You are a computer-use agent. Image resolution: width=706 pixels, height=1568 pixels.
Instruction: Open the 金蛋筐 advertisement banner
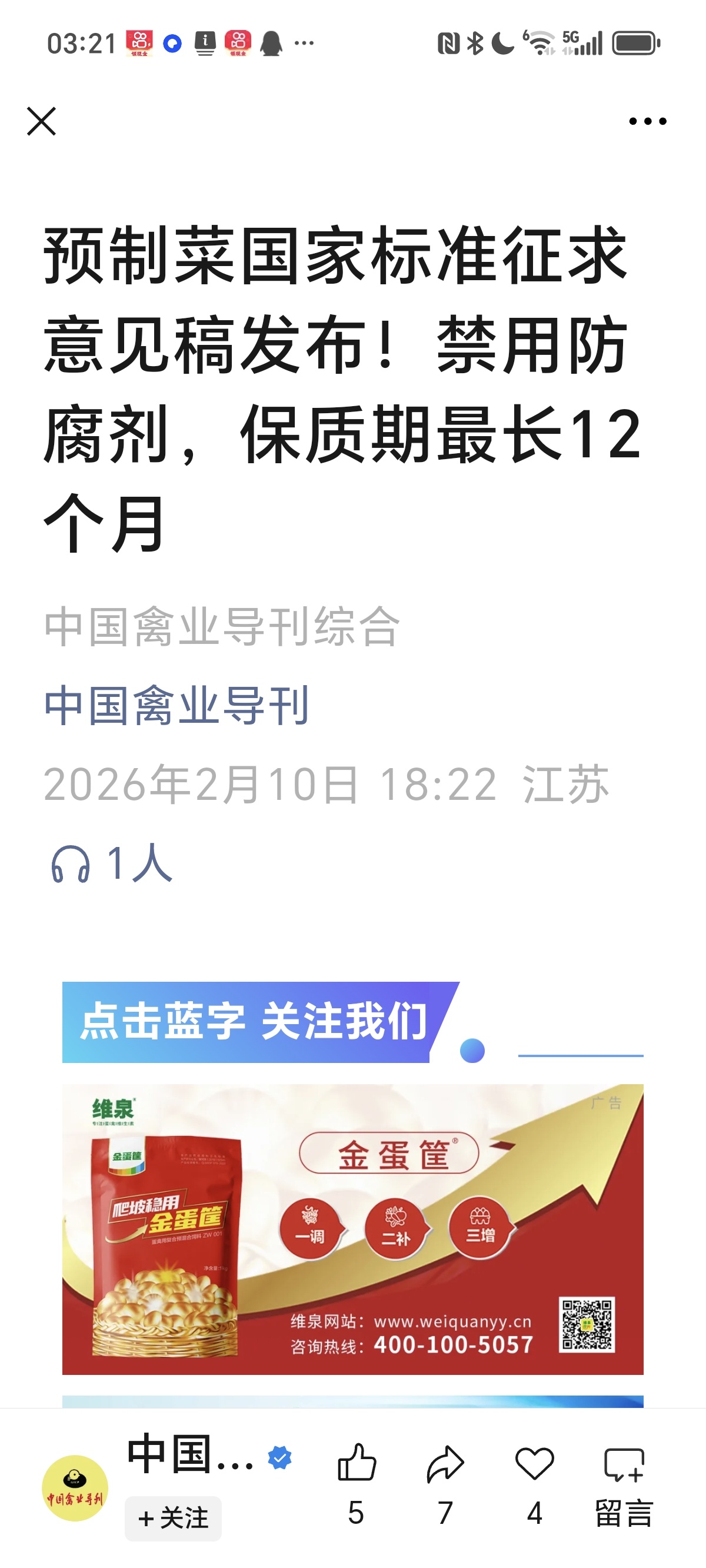(x=352, y=1229)
